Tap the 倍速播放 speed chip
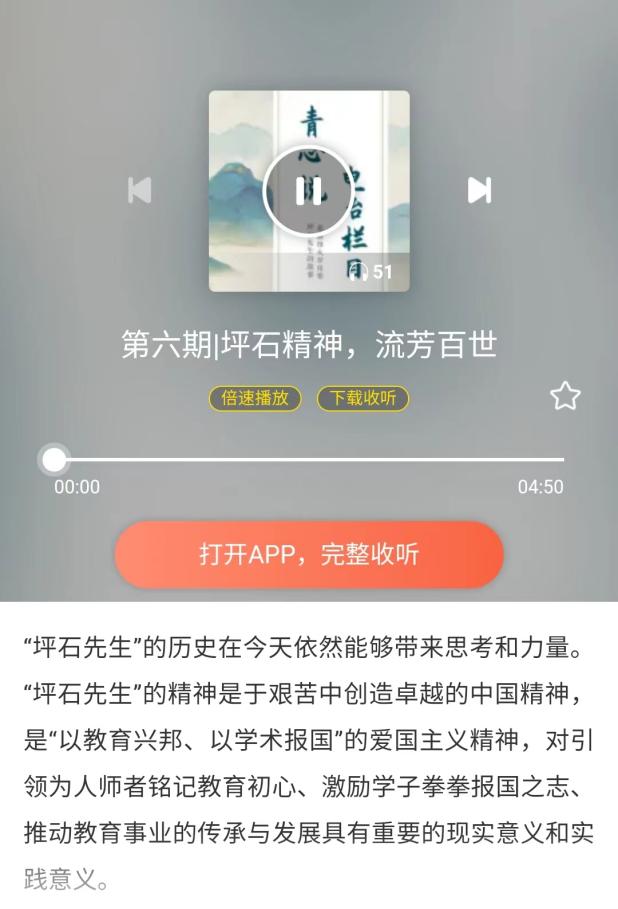The height and width of the screenshot is (909, 618). pyautogui.click(x=255, y=398)
